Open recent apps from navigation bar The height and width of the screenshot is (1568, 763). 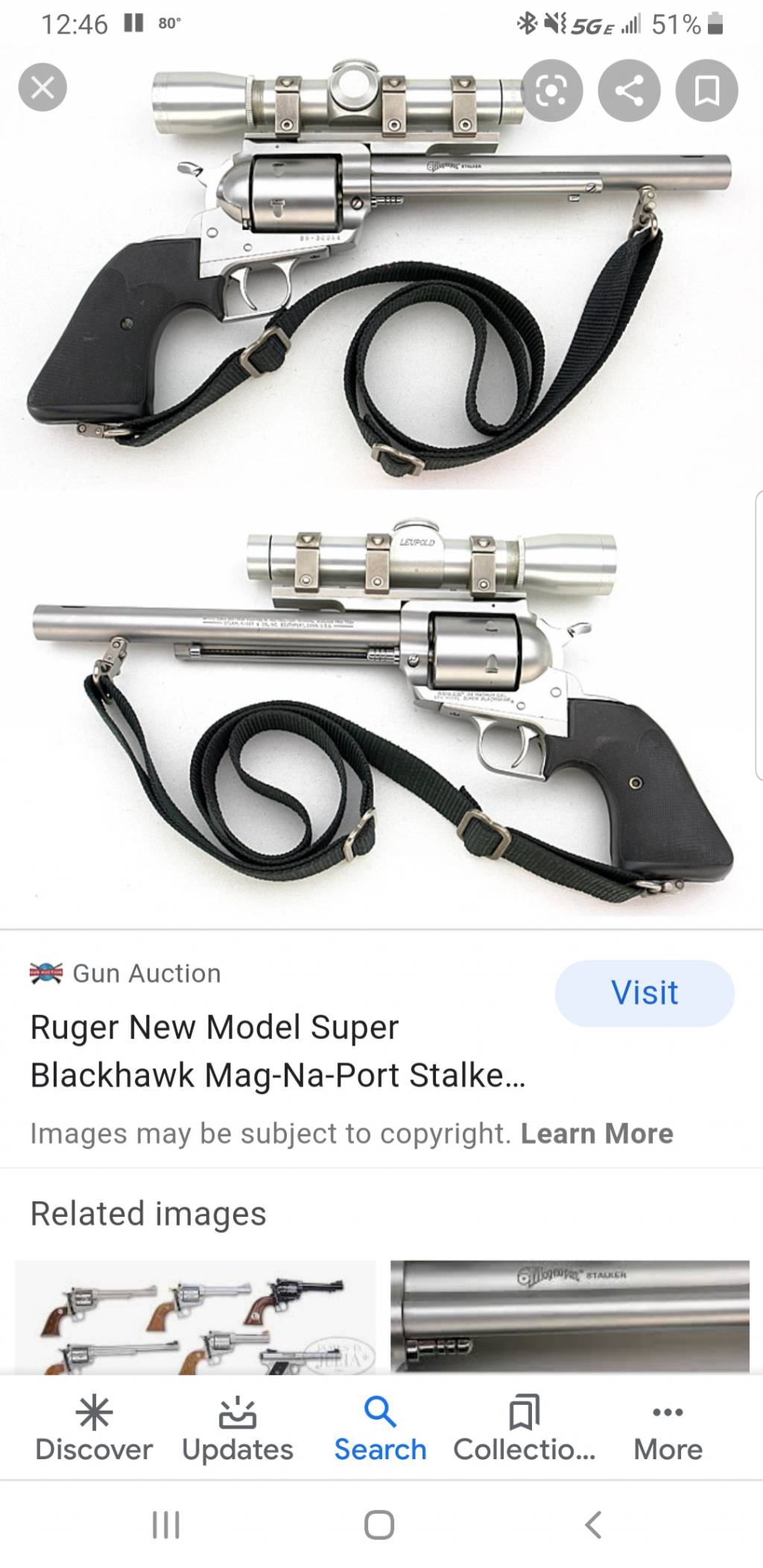point(165,1525)
